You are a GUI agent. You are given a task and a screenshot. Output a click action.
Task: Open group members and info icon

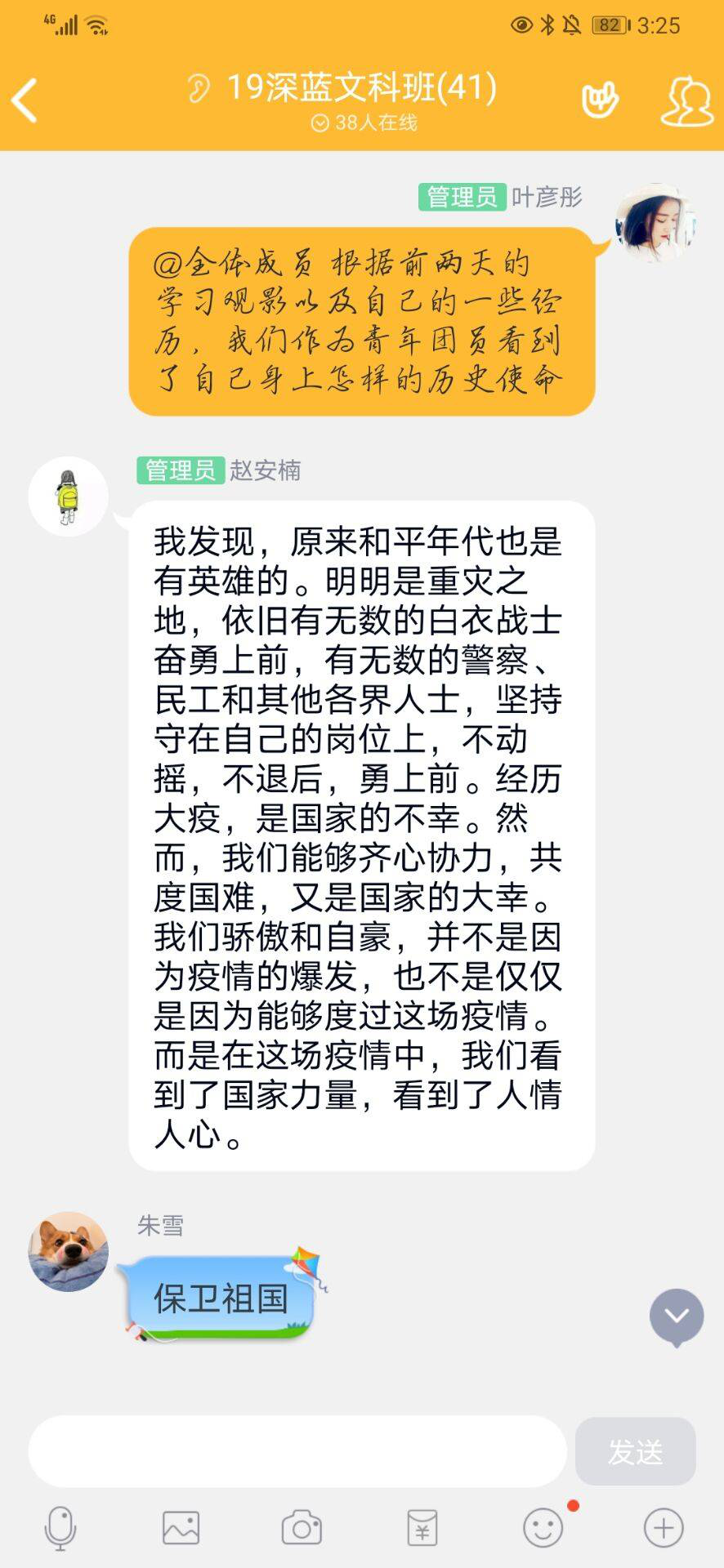click(x=686, y=101)
